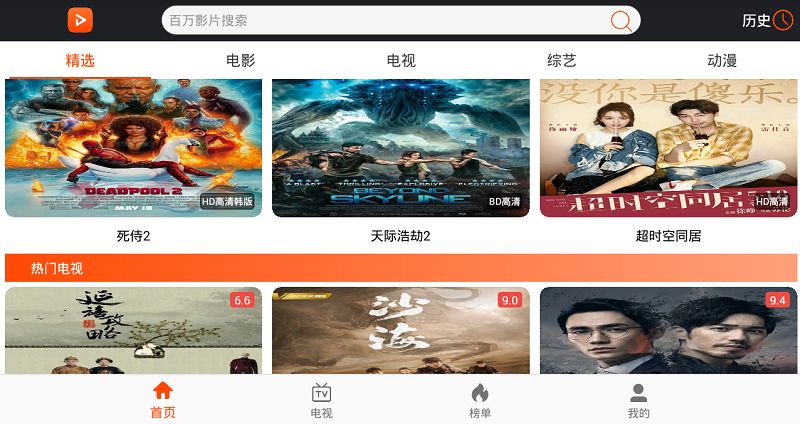
Task: Tap the orange magnifier search icon
Action: click(621, 20)
